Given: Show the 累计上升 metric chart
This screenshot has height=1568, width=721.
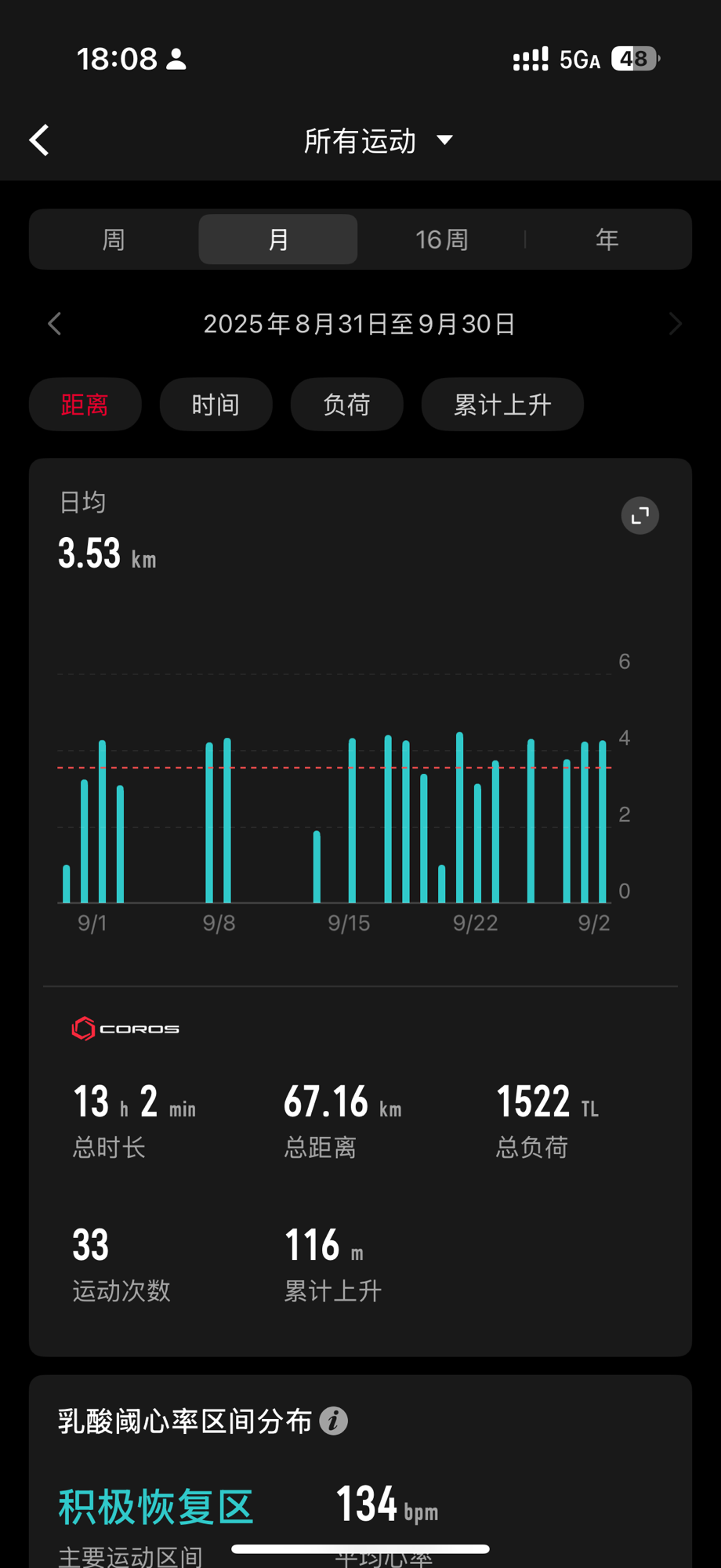Looking at the screenshot, I should [502, 405].
